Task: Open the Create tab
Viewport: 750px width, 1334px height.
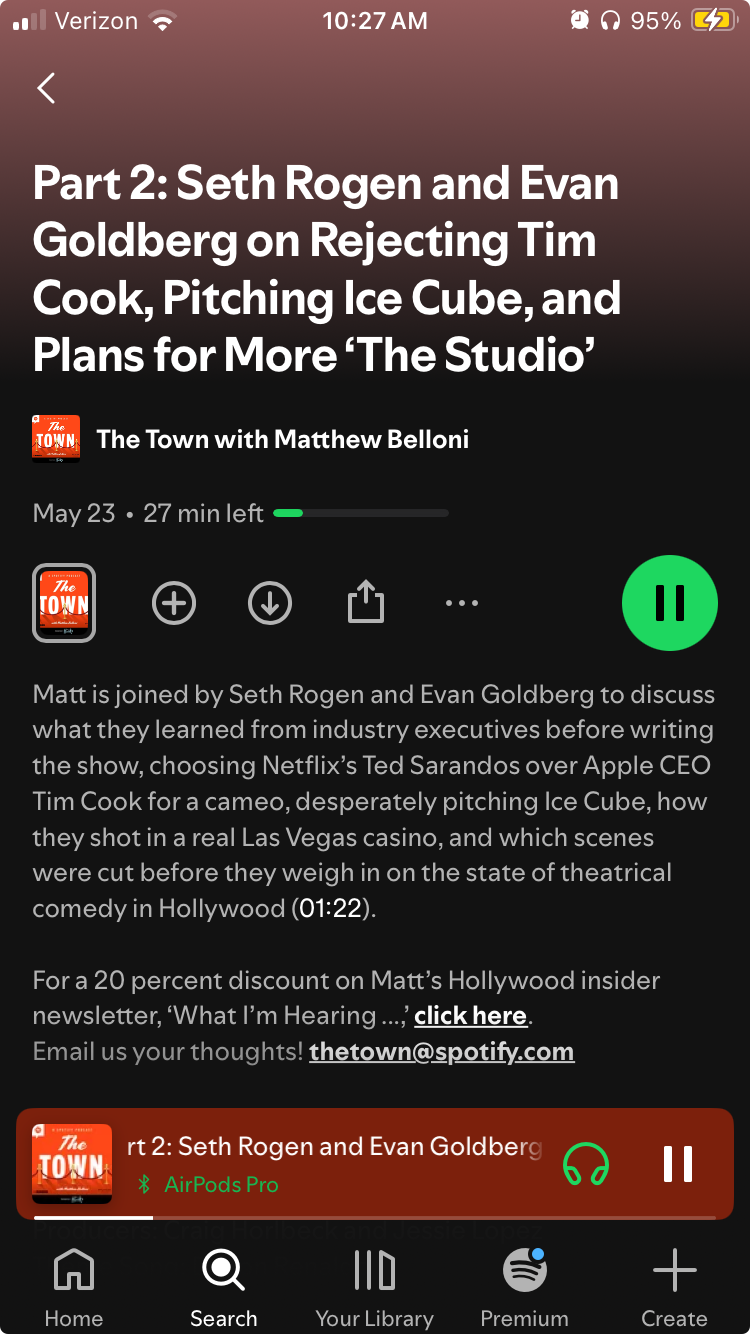Action: tap(675, 1288)
